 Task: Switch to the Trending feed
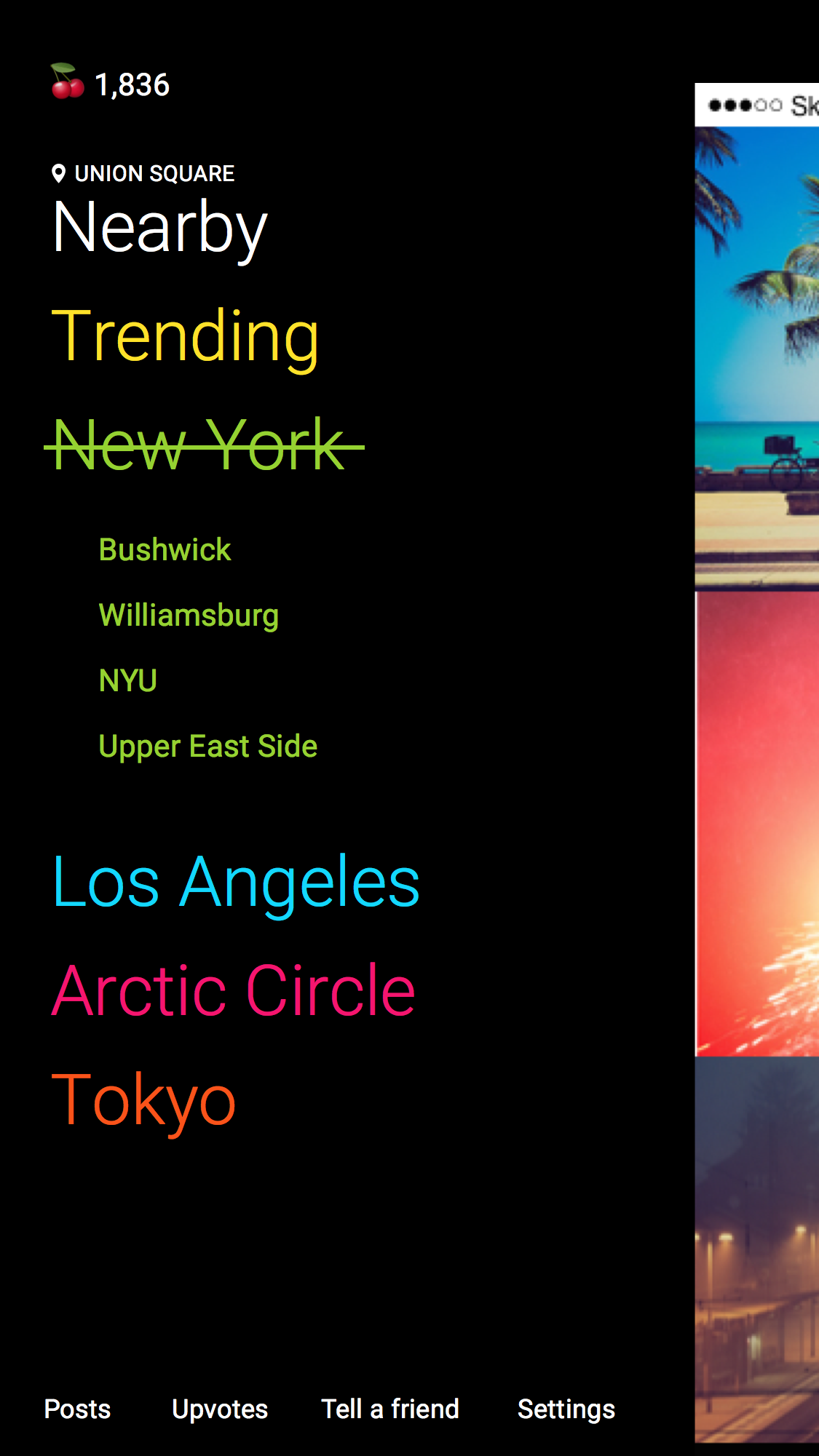click(185, 336)
